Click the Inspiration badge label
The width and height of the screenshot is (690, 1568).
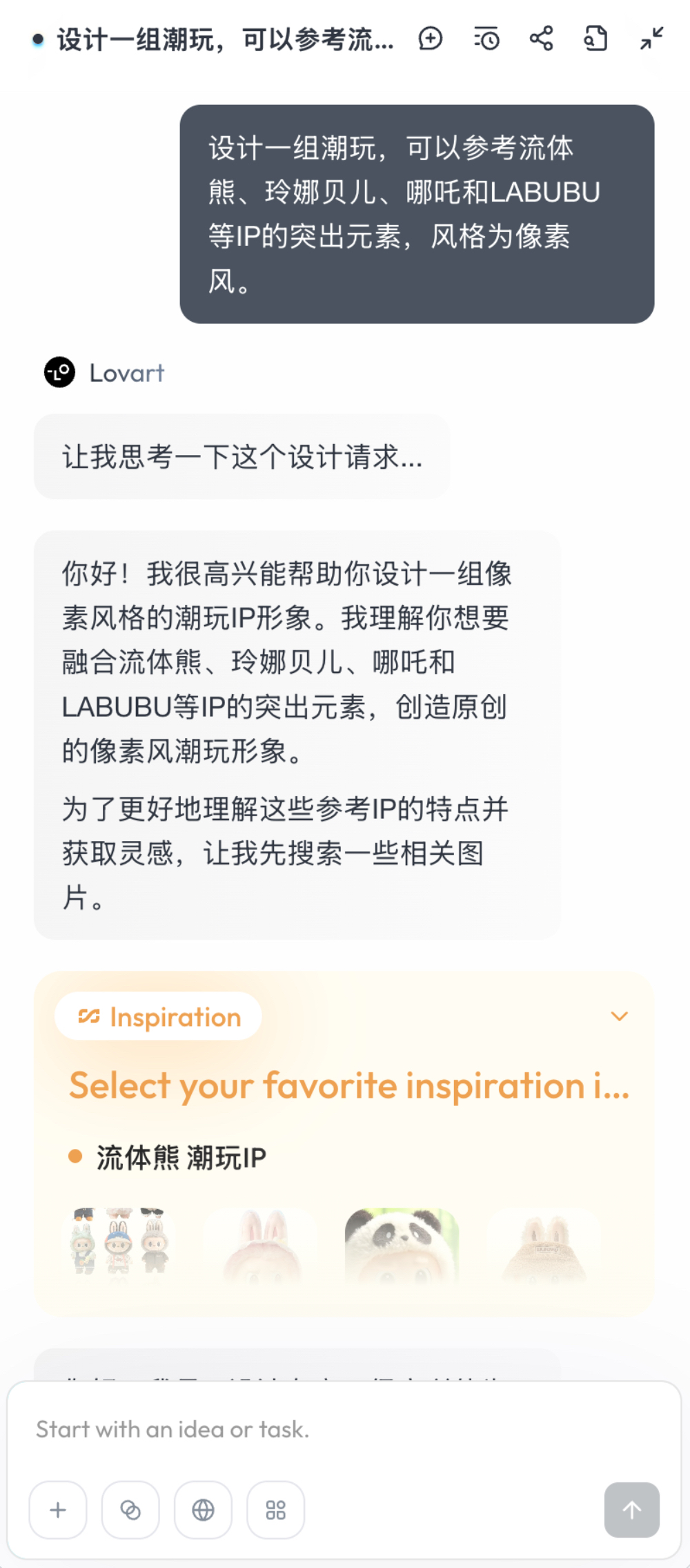[x=157, y=1016]
